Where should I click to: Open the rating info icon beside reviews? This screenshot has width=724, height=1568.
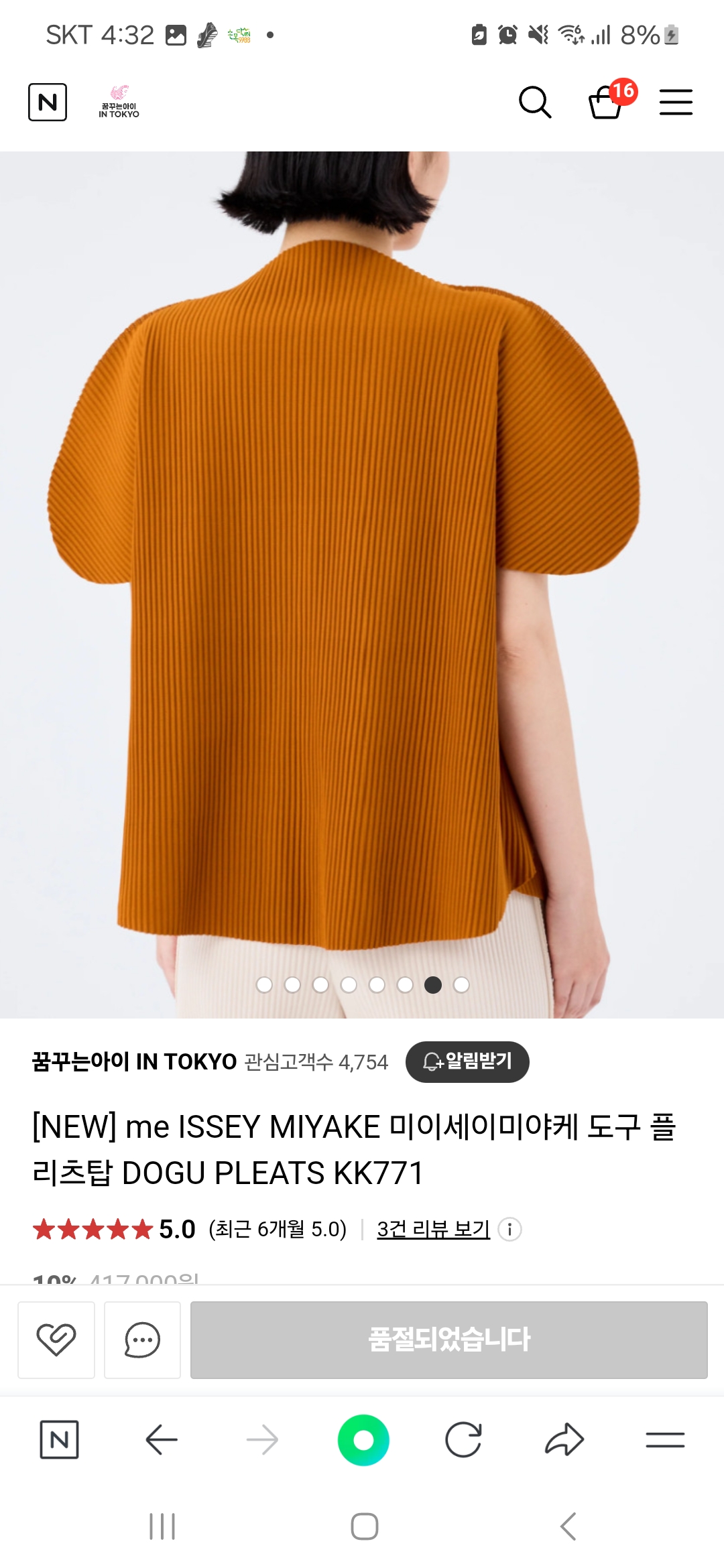click(509, 1229)
